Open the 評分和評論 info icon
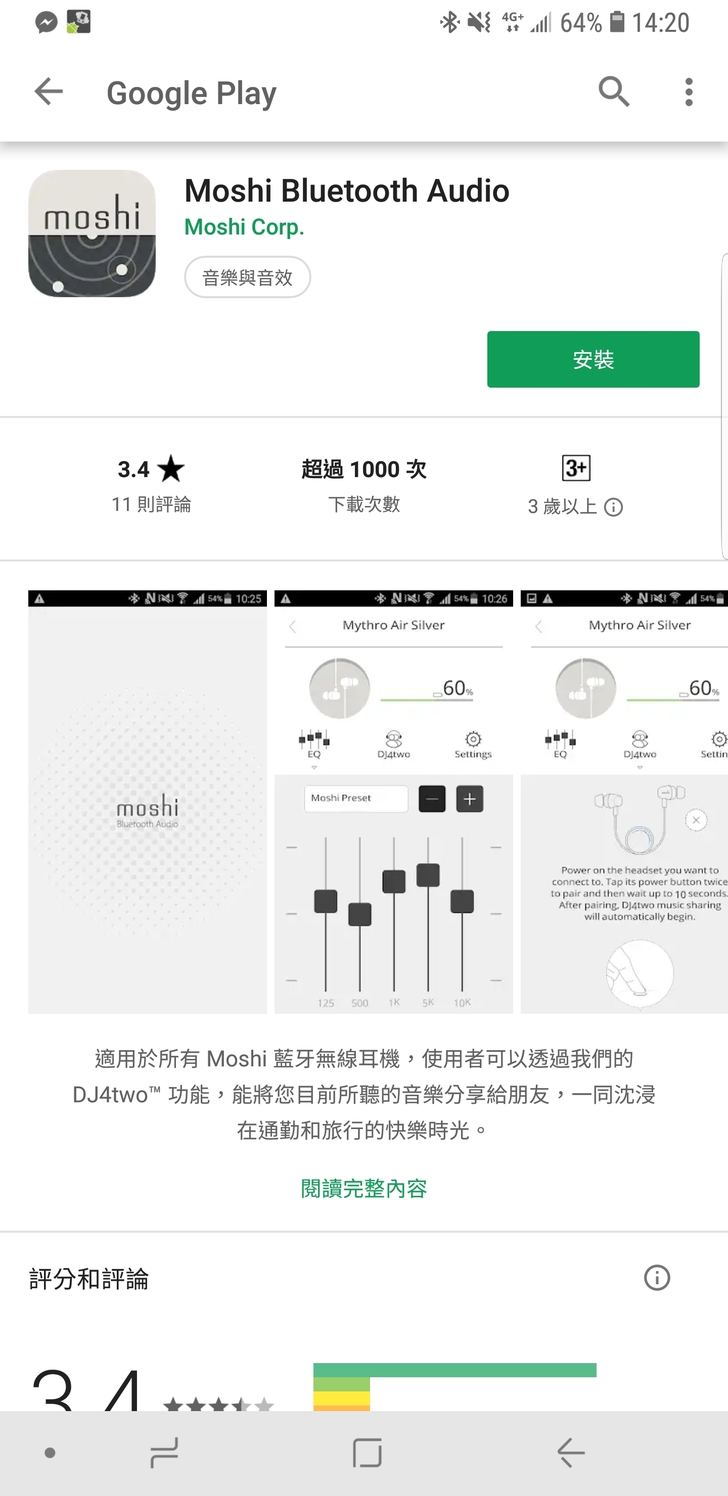Image resolution: width=728 pixels, height=1496 pixels. coord(657,1277)
